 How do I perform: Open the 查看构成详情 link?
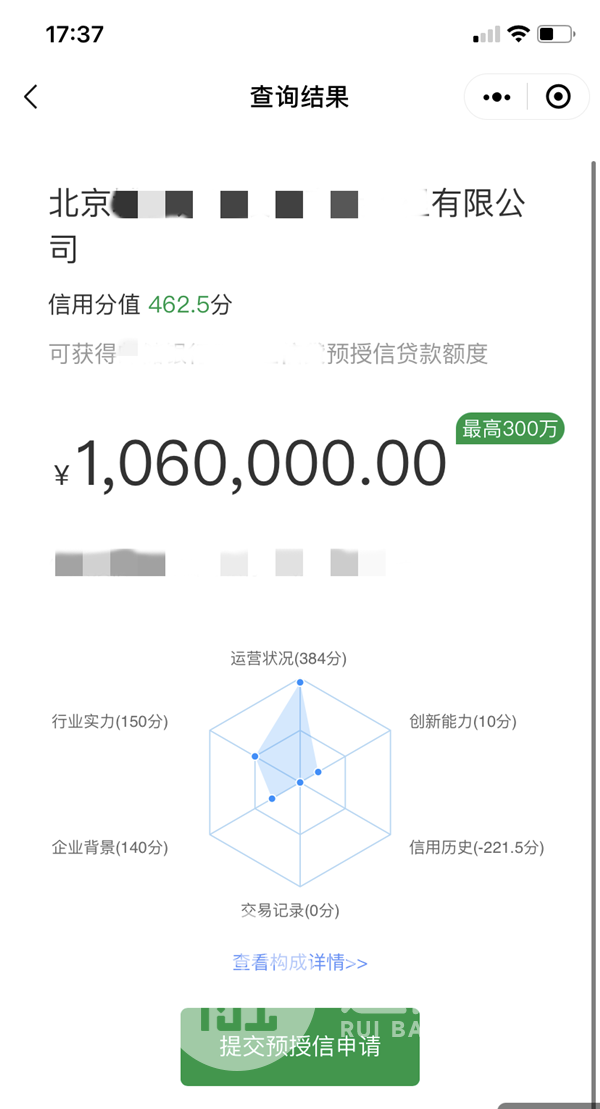point(300,963)
